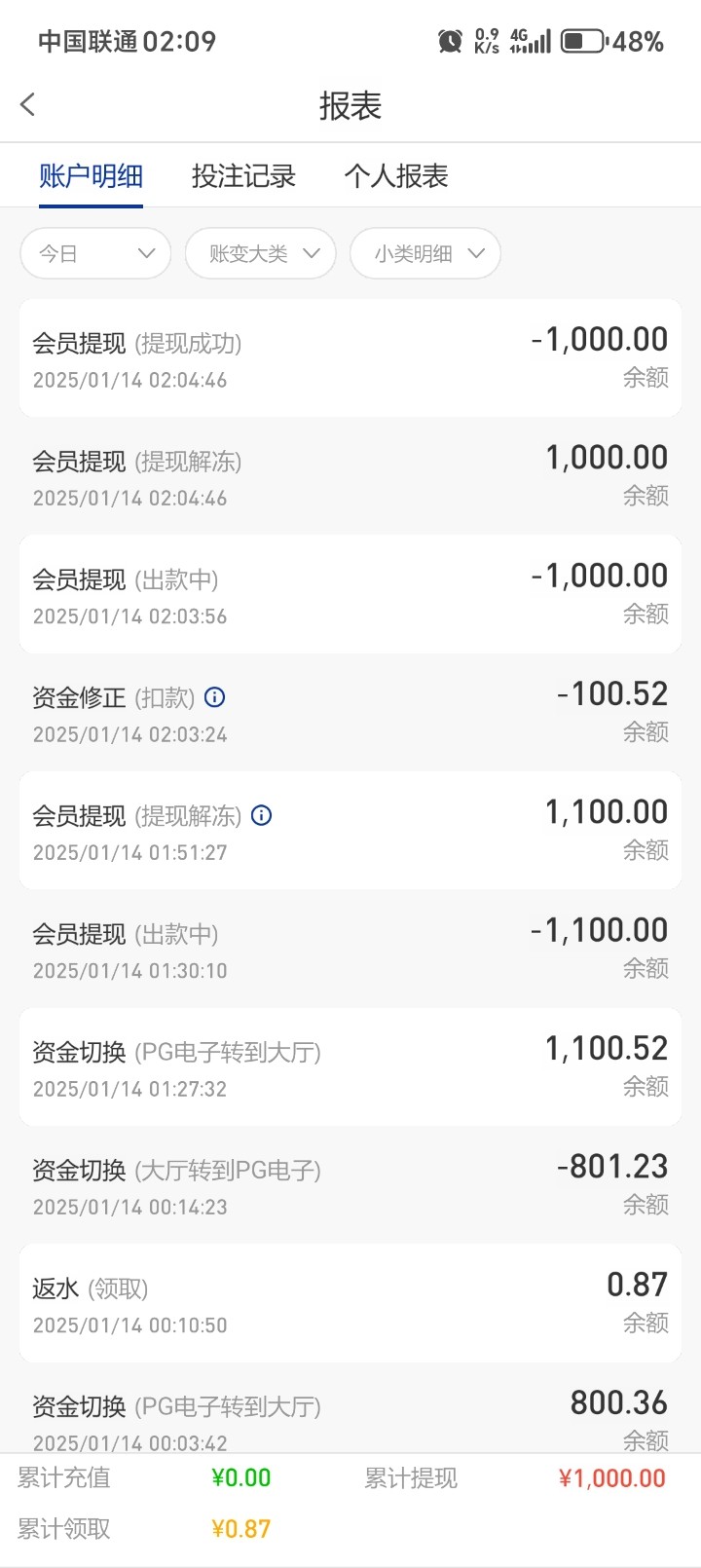Open the 个人报表 tab
The width and height of the screenshot is (701, 1568).
coord(396,176)
